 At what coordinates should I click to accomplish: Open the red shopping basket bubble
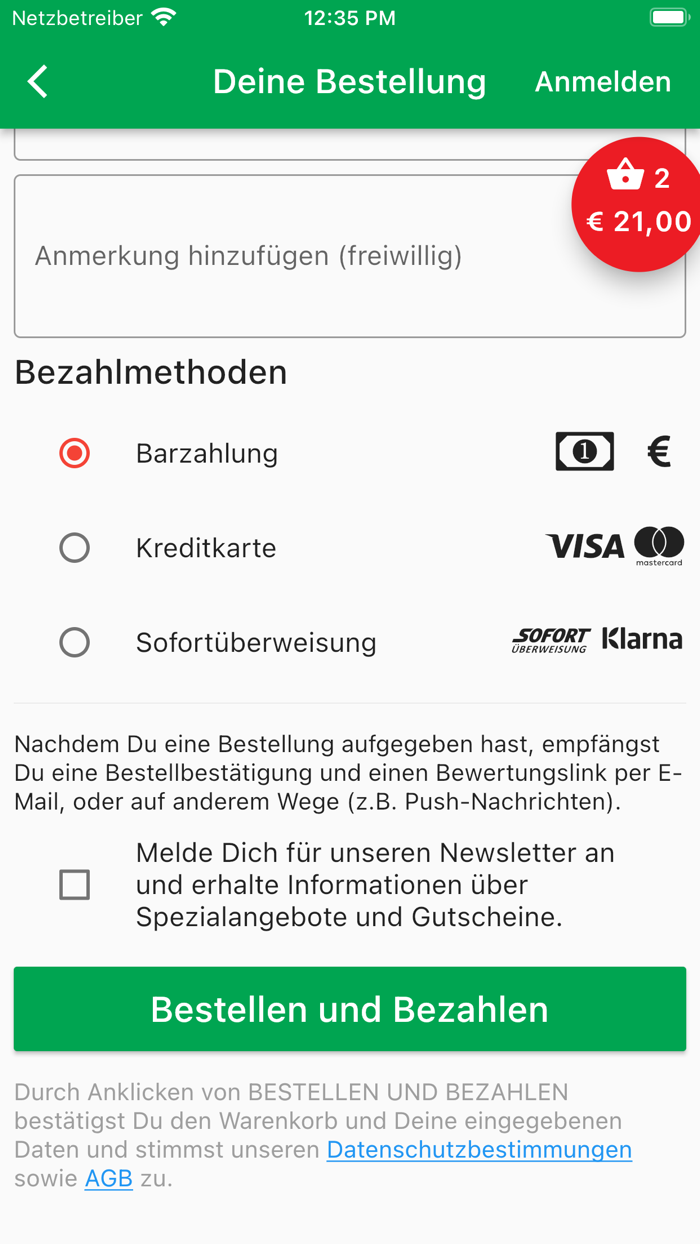pyautogui.click(x=637, y=204)
